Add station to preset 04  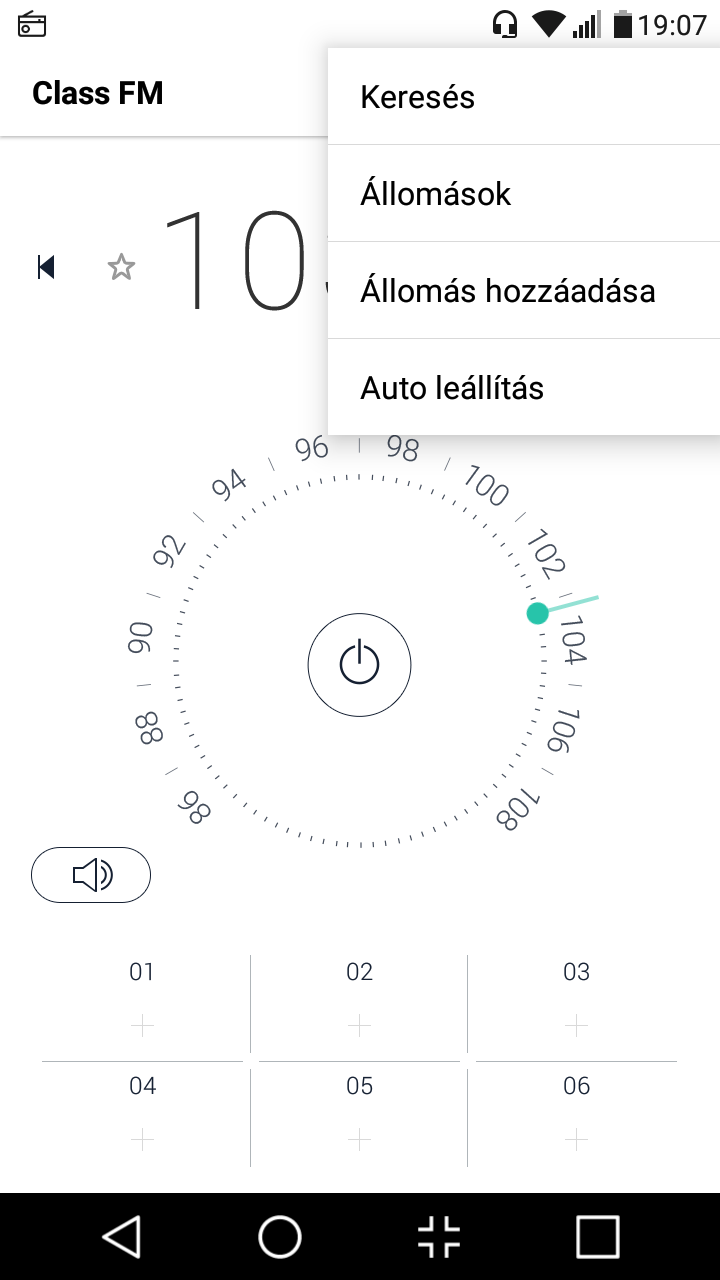pyautogui.click(x=142, y=1116)
